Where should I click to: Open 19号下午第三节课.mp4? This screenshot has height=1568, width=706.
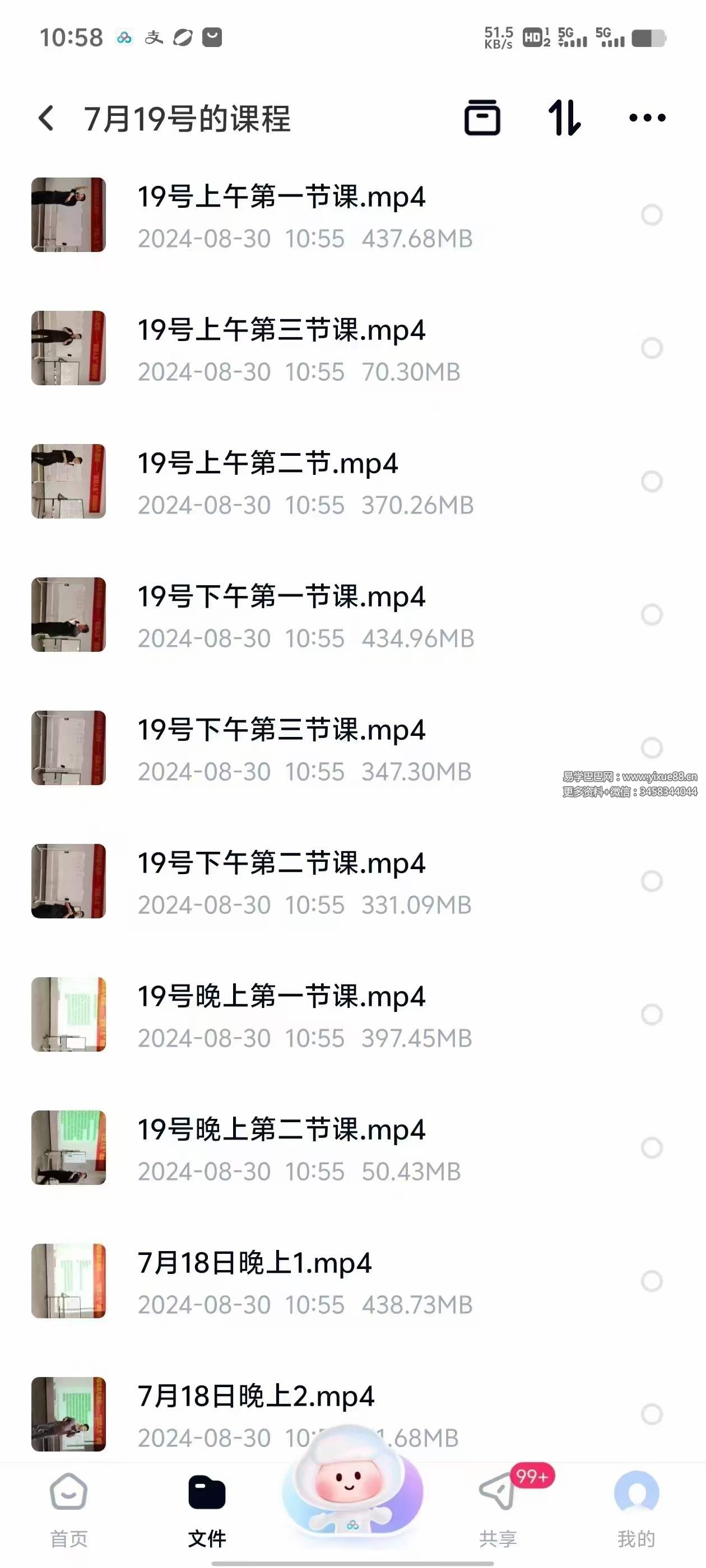pos(280,730)
